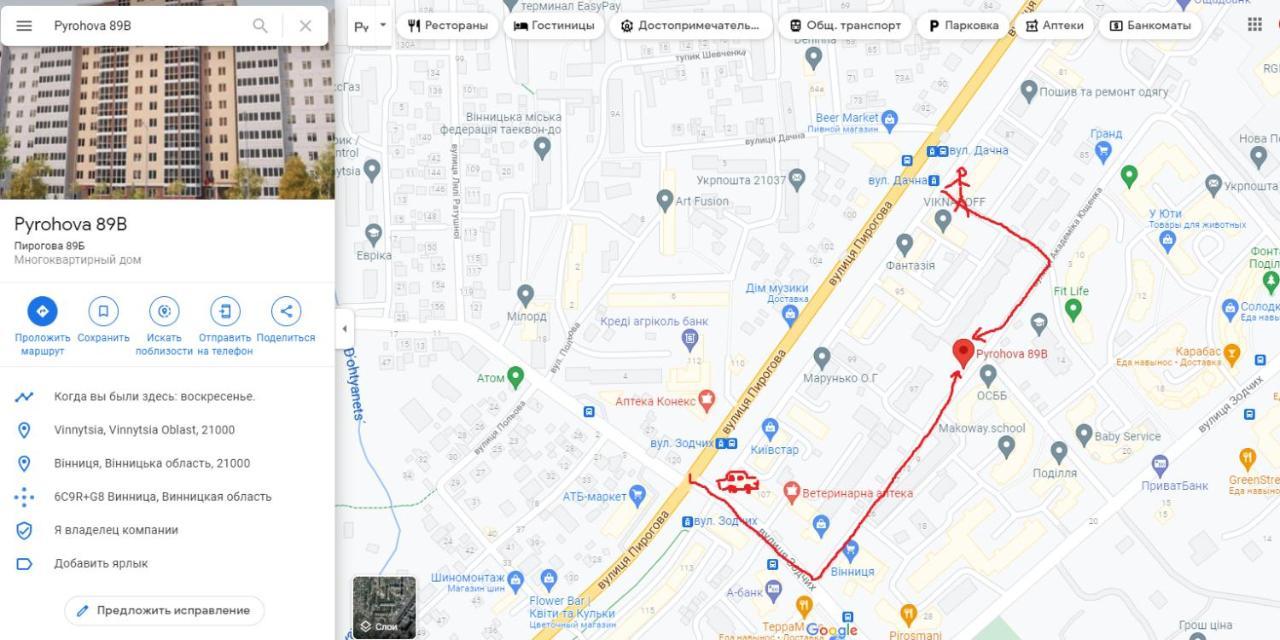Tap Добавить ярлык to add a label
1280x640 pixels.
pos(100,563)
